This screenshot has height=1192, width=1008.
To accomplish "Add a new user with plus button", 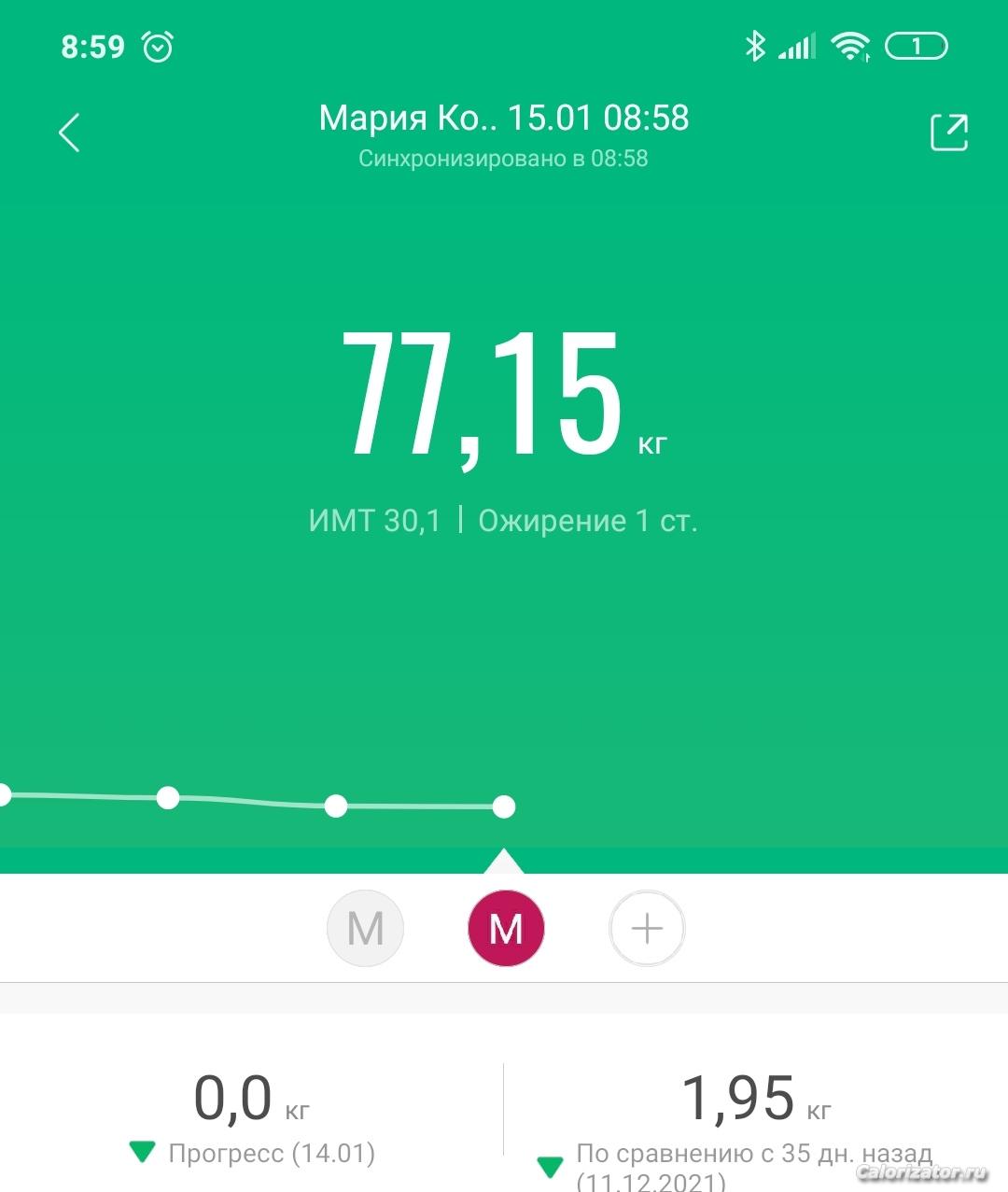I will [647, 929].
